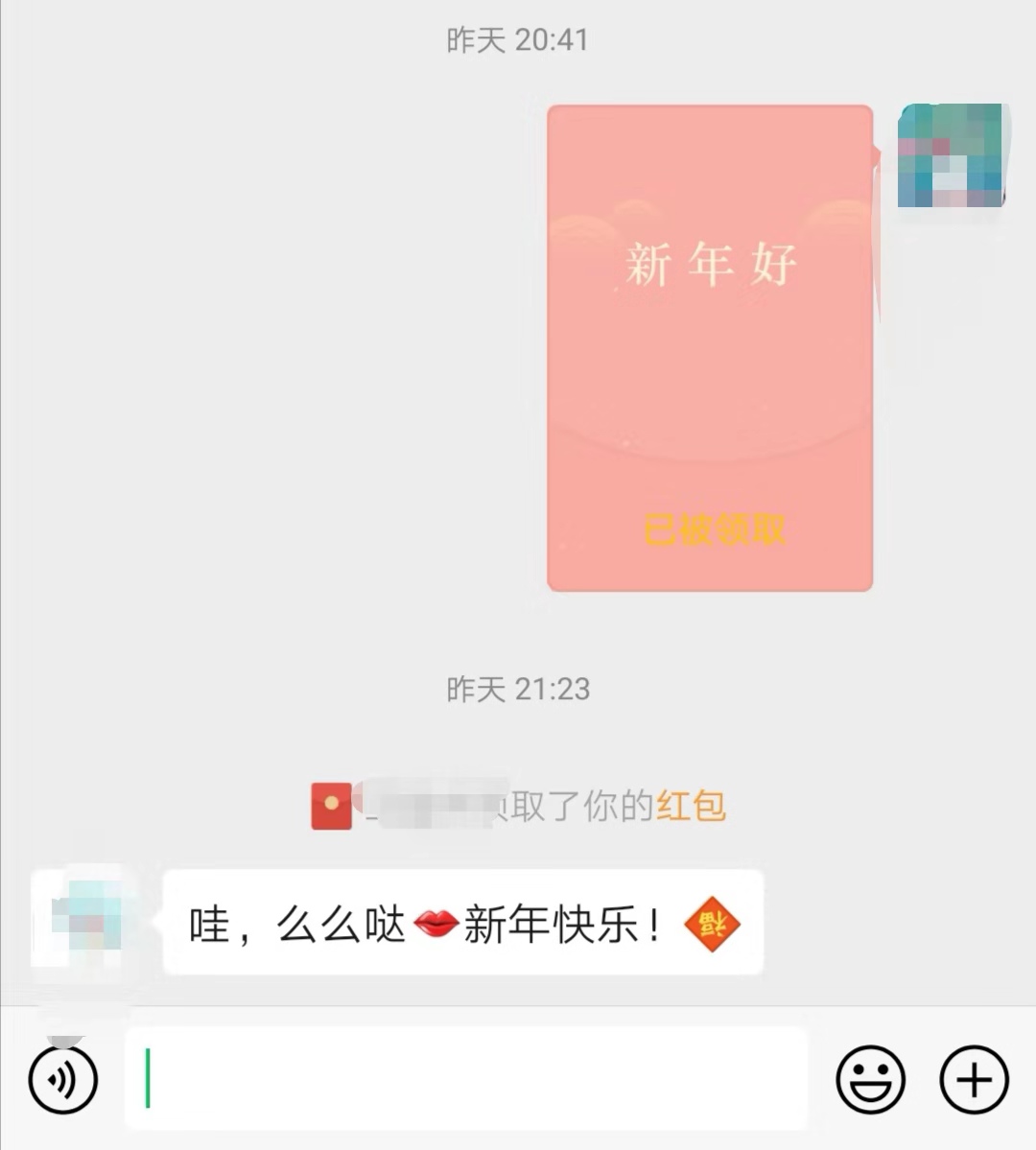Open the plus attachments menu
Viewport: 1036px width, 1150px height.
tap(974, 1080)
